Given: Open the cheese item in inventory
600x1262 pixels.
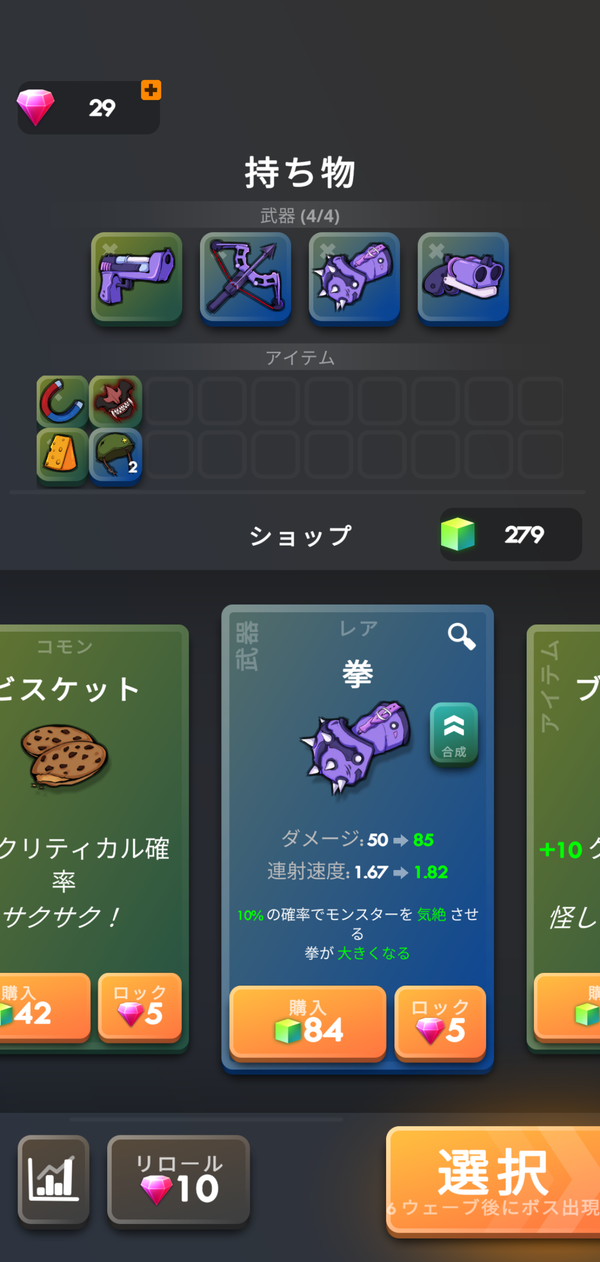Looking at the screenshot, I should [x=62, y=454].
